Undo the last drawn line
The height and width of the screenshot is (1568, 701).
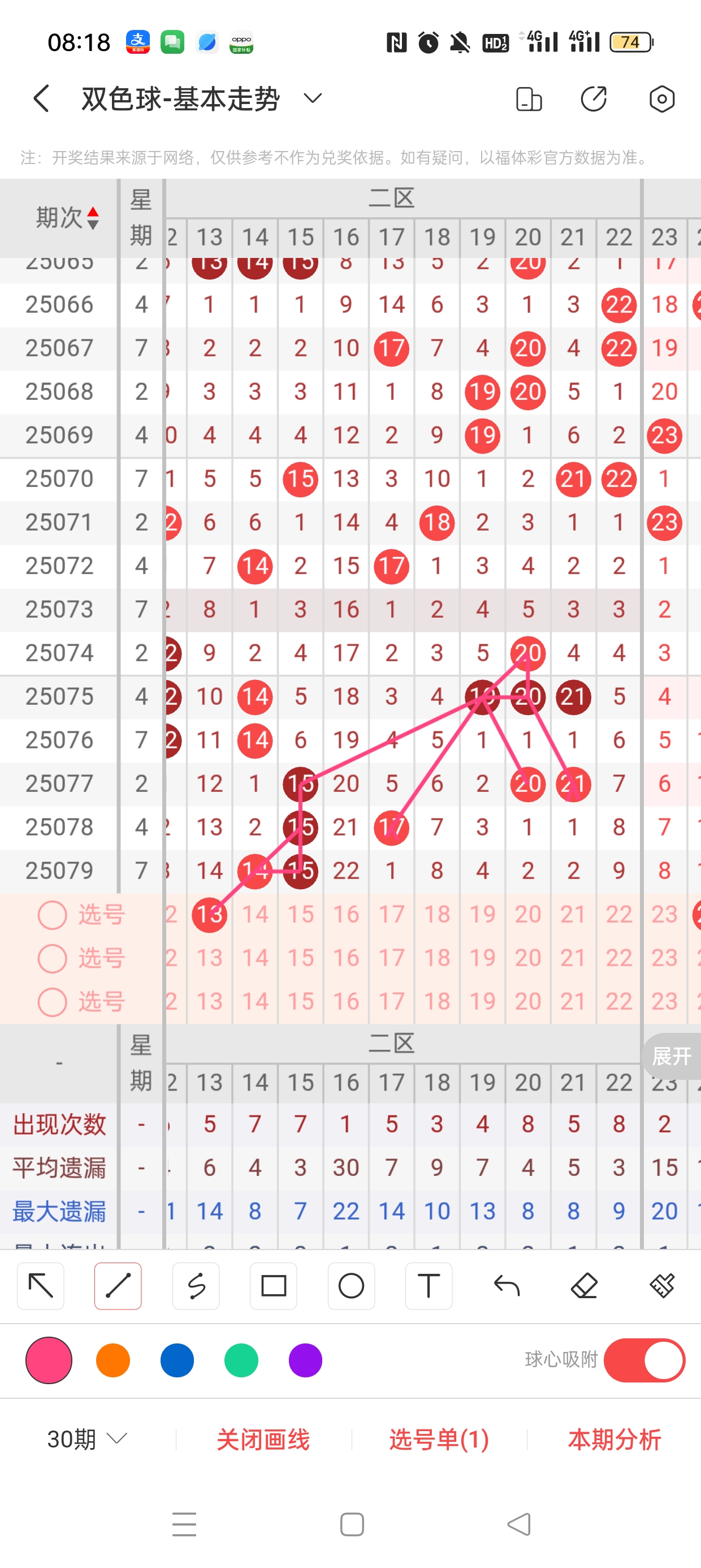tap(507, 1286)
